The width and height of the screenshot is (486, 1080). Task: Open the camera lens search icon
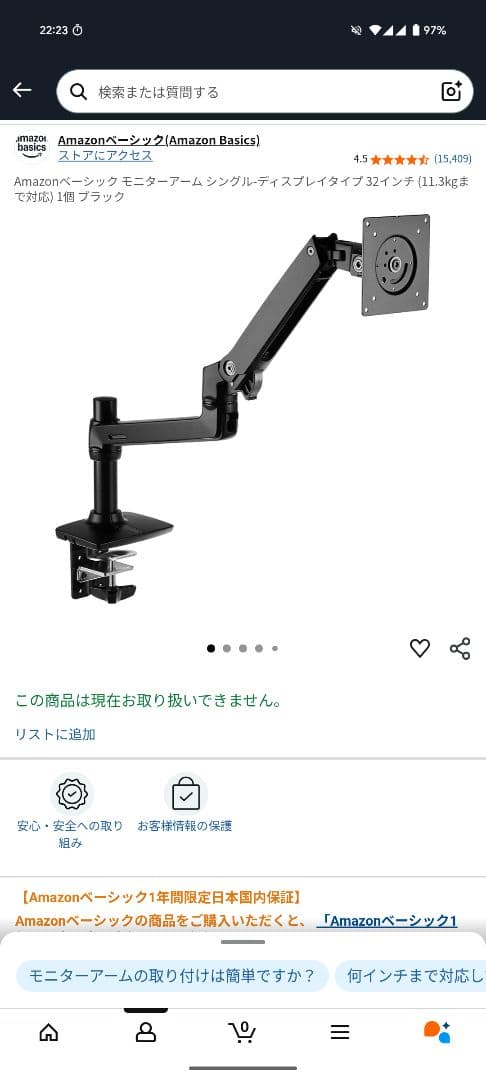tap(452, 92)
